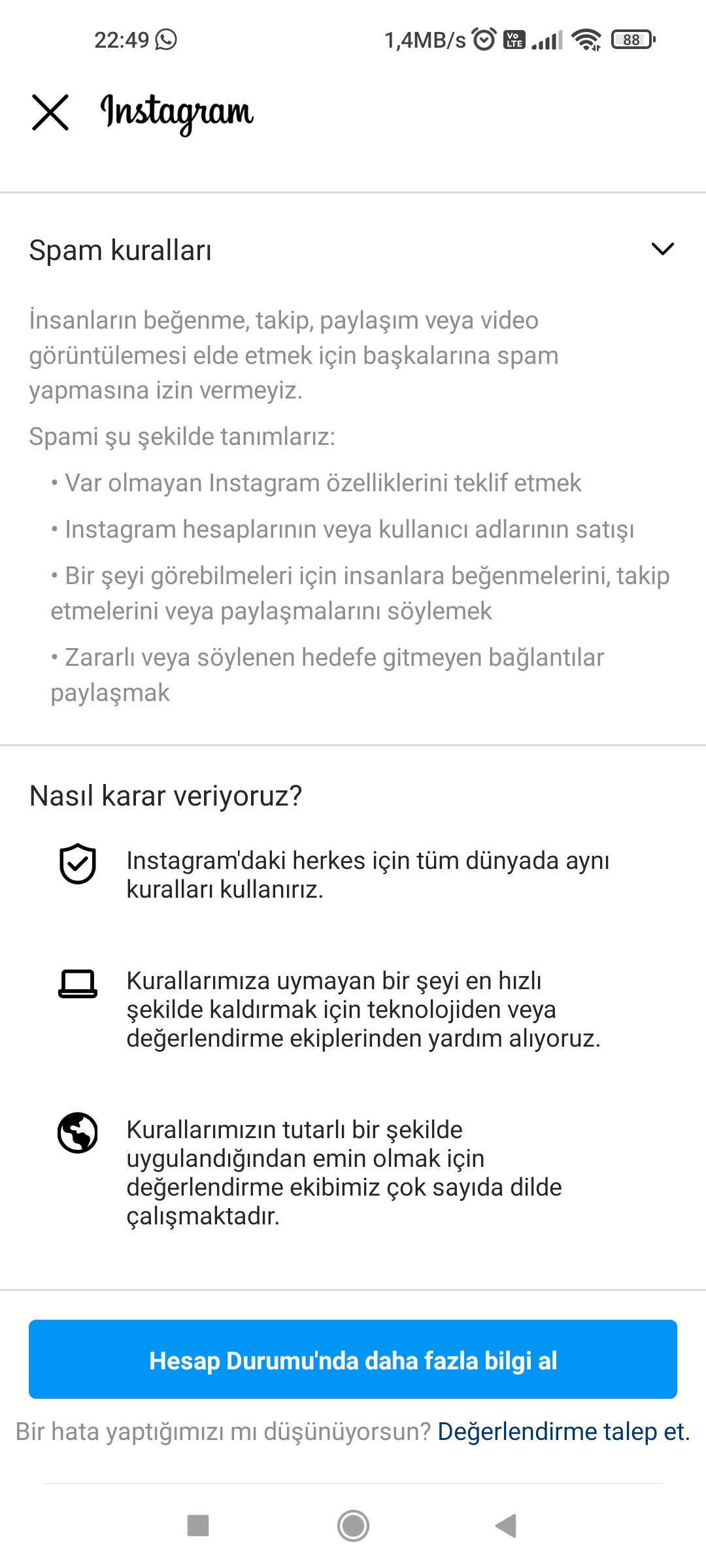This screenshot has width=706, height=1568.
Task: Close the Instagram info page
Action: (50, 112)
